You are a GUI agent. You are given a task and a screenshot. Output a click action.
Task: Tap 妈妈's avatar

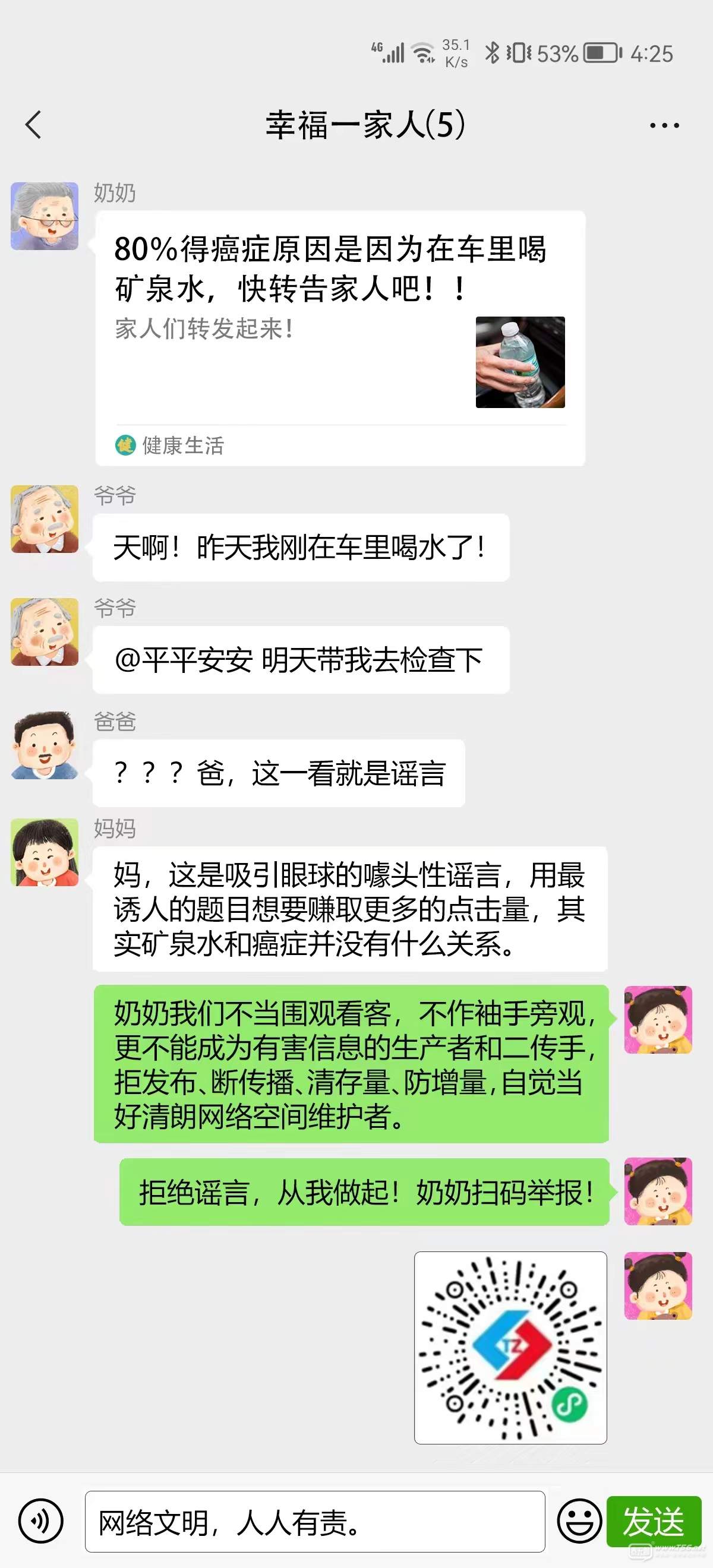45,852
